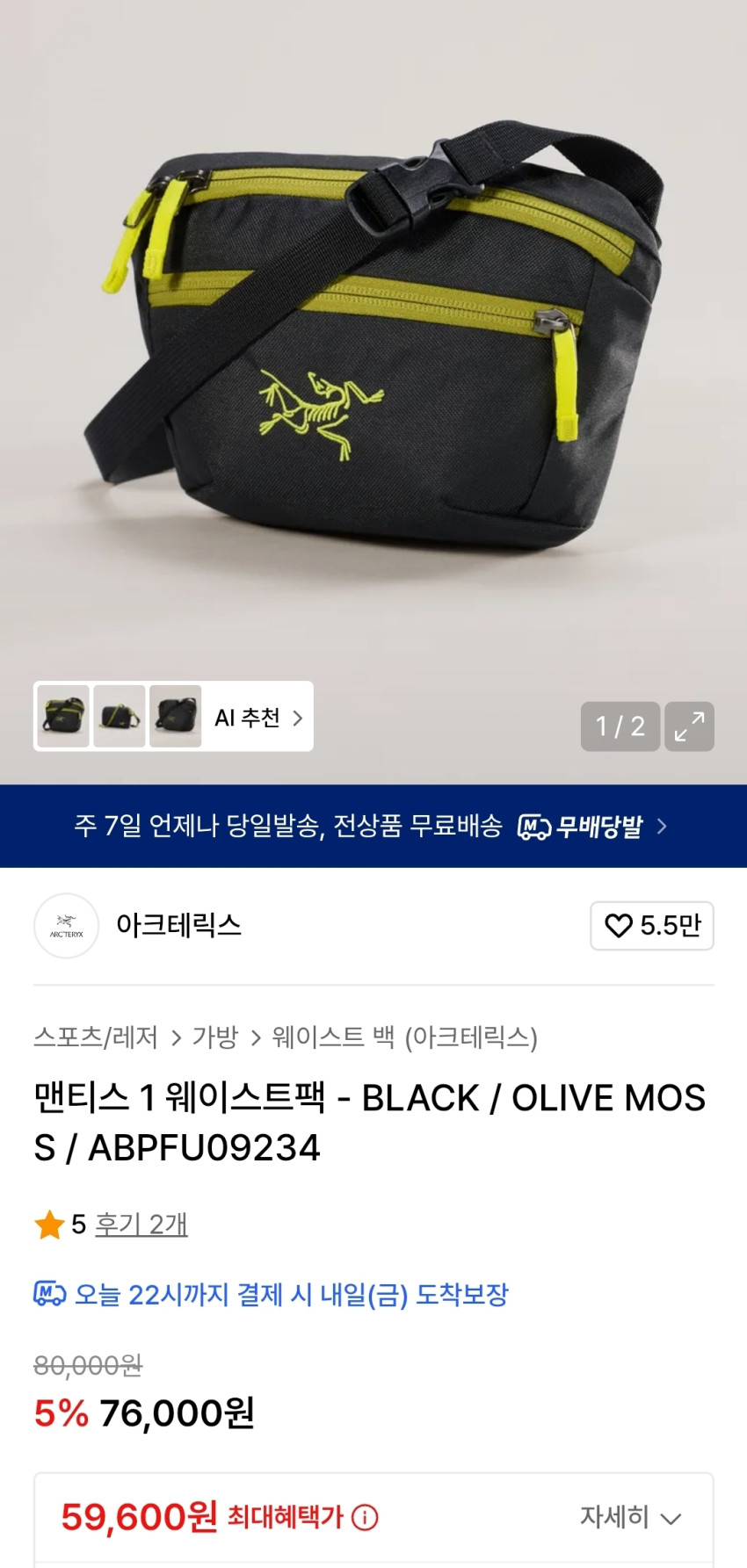Go to 스포츠/레저 category
The image size is (747, 1568).
[x=95, y=1037]
